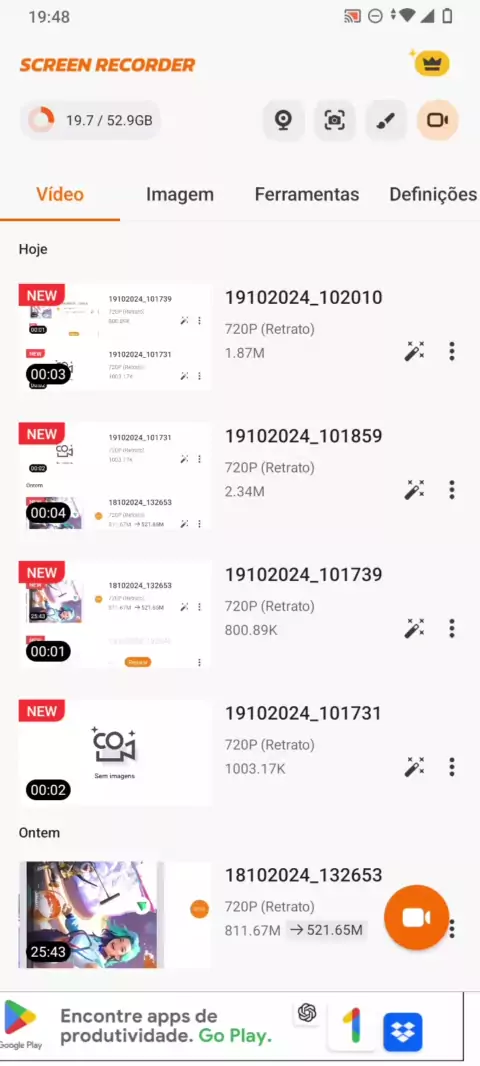Tap the record video icon in toolbar
This screenshot has width=480, height=1066.
tap(437, 120)
